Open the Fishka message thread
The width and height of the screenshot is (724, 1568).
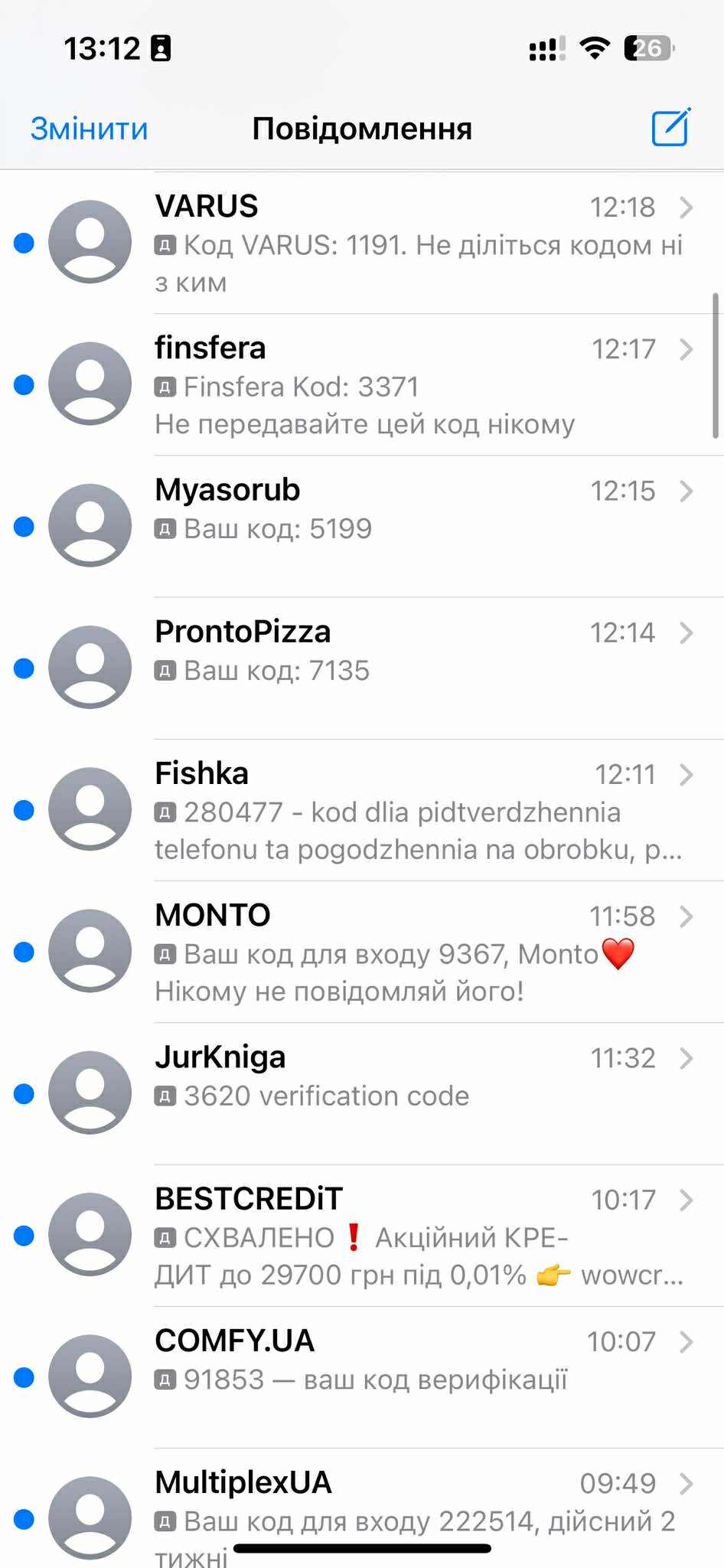(x=417, y=810)
